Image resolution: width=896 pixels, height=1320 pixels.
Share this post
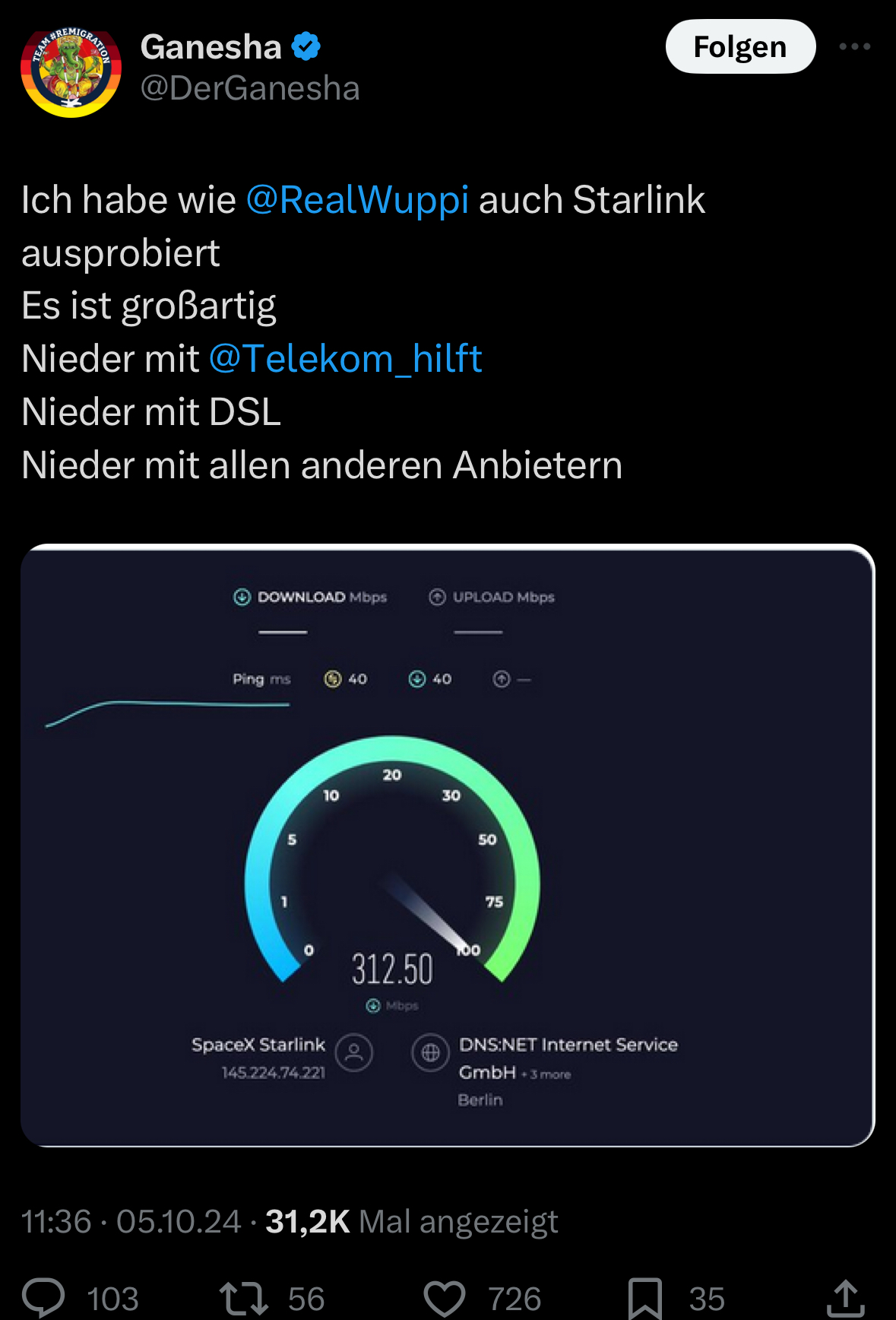click(x=845, y=1298)
